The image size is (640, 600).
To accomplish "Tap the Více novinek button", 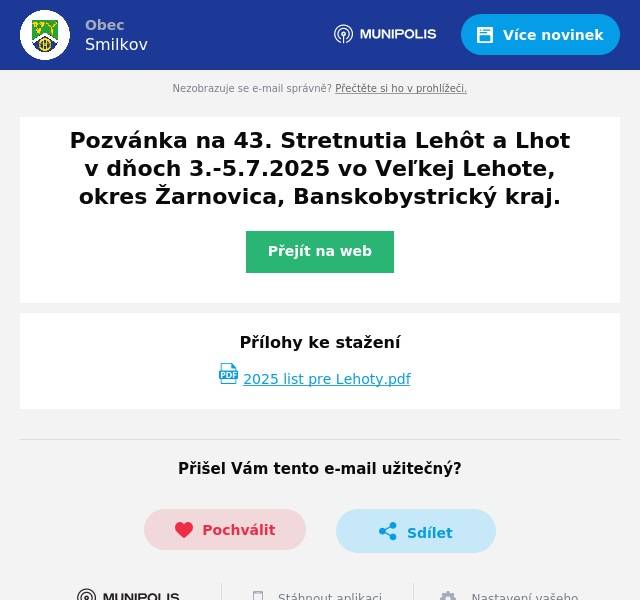I will click(540, 35).
